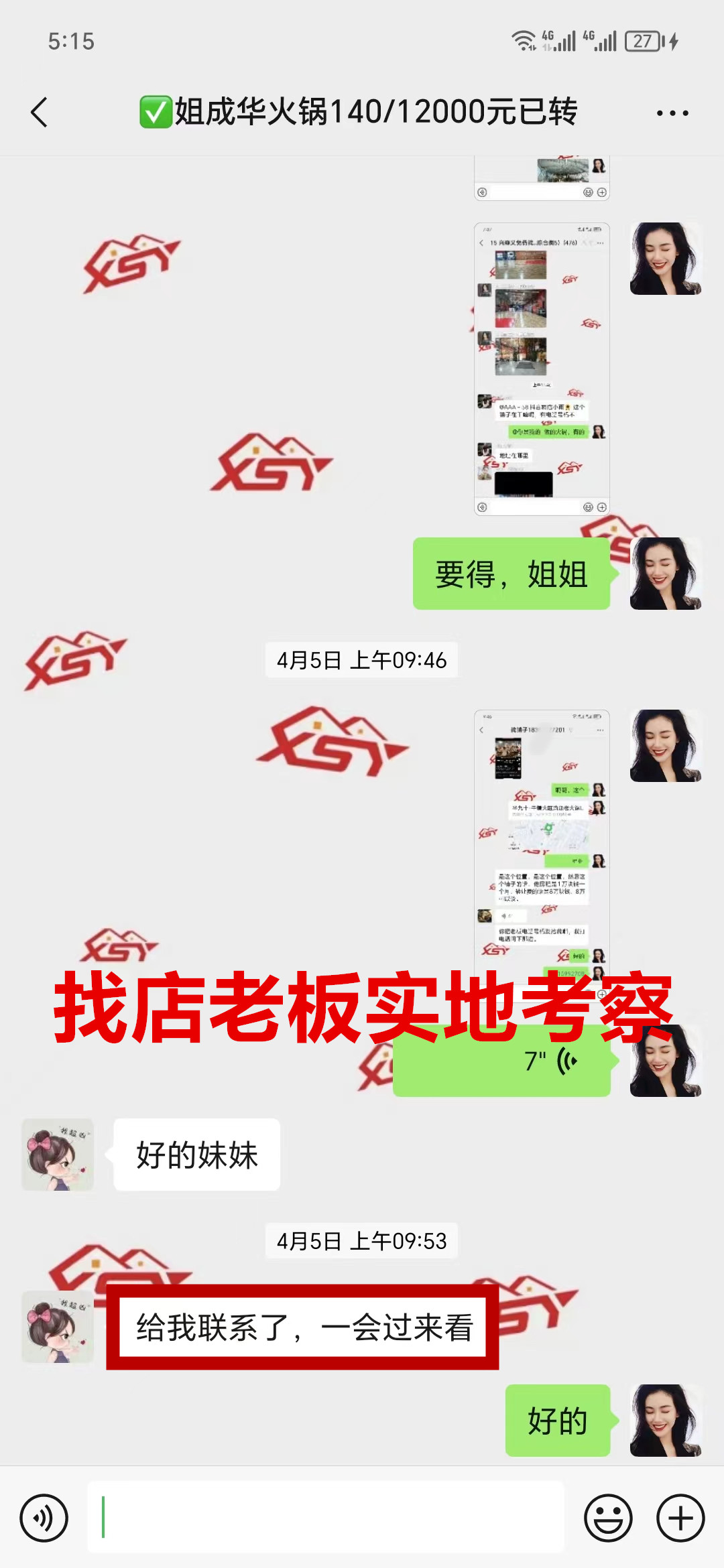Screen dimensions: 724x1568
Task: Focus the message text field
Action: [326, 1518]
